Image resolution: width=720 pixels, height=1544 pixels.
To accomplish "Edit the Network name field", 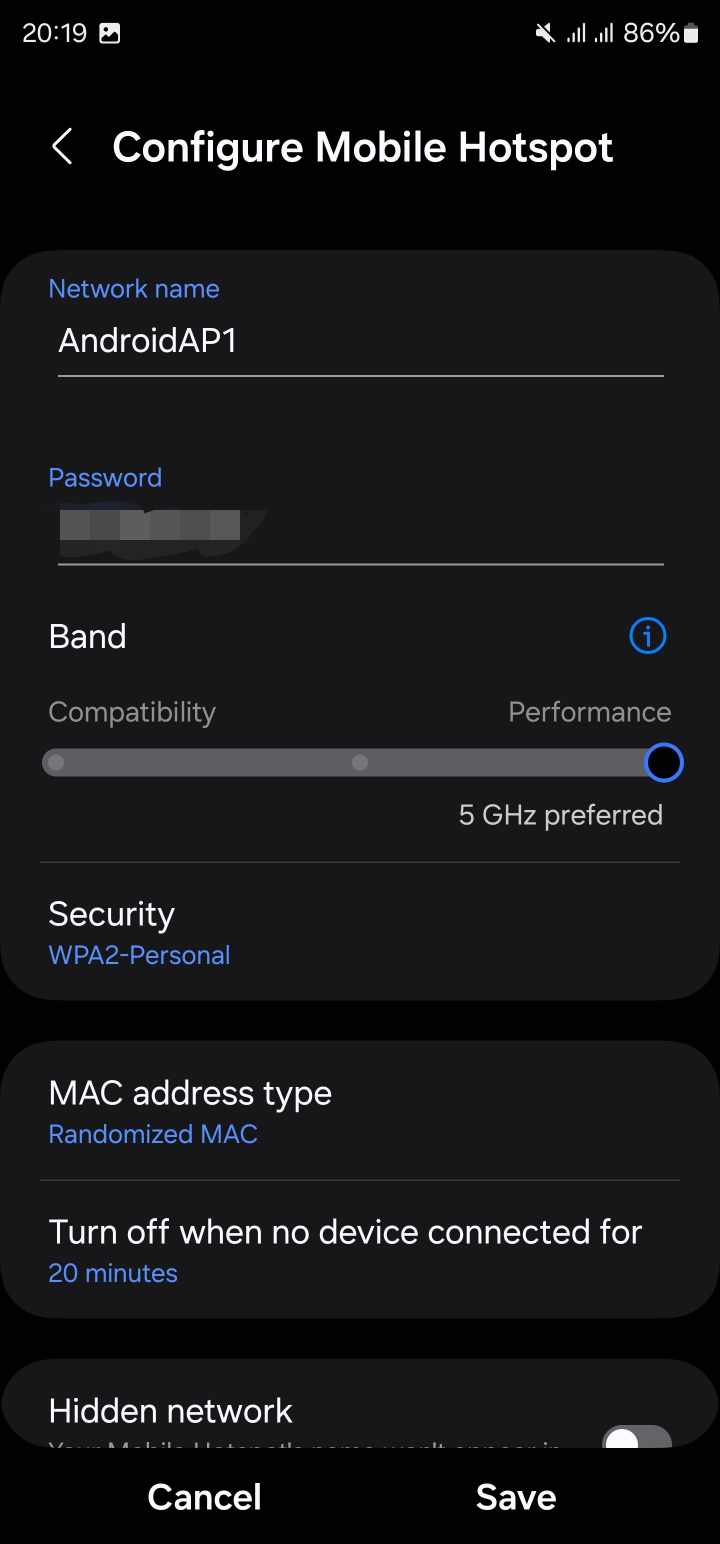I will pos(360,342).
